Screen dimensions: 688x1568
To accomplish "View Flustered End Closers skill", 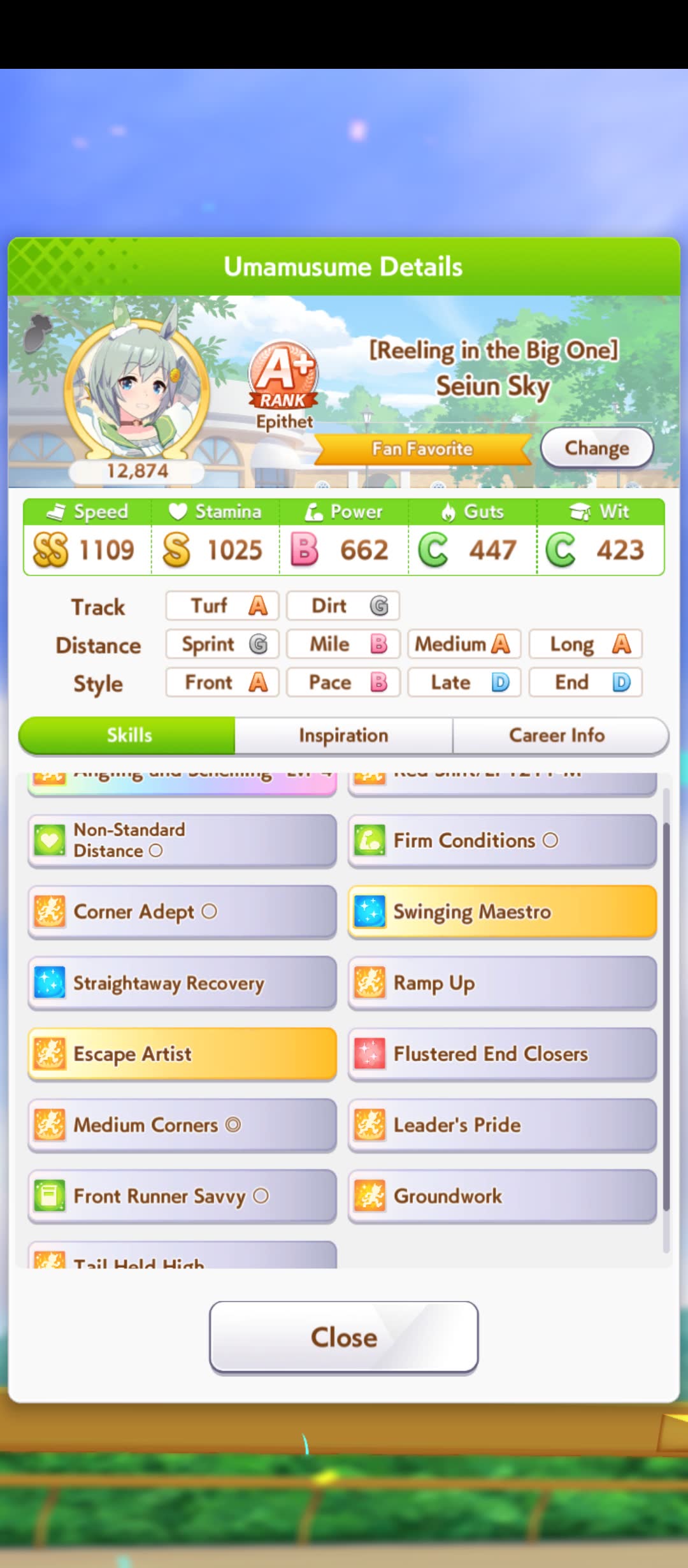I will [x=502, y=1054].
